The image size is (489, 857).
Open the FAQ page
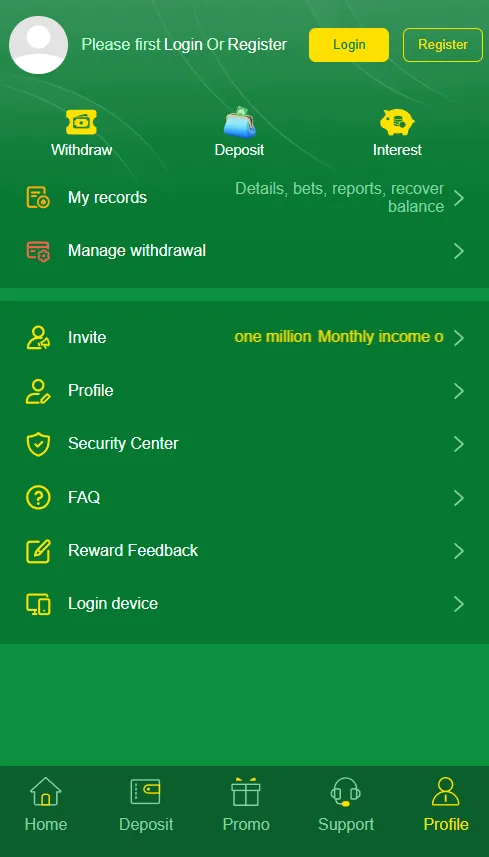click(x=244, y=497)
